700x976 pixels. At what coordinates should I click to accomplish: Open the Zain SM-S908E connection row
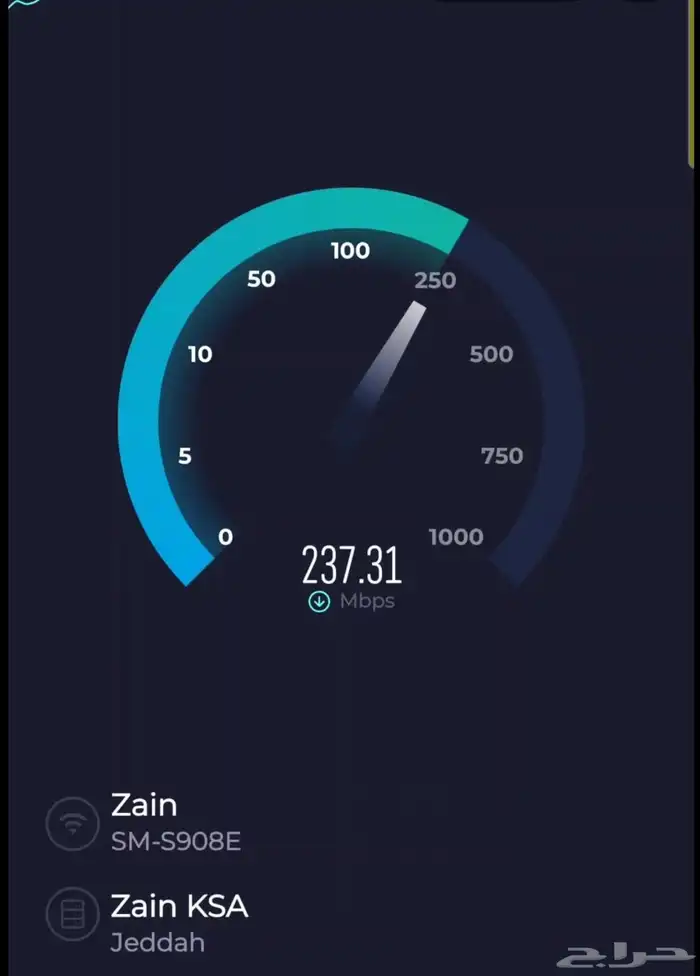point(144,822)
